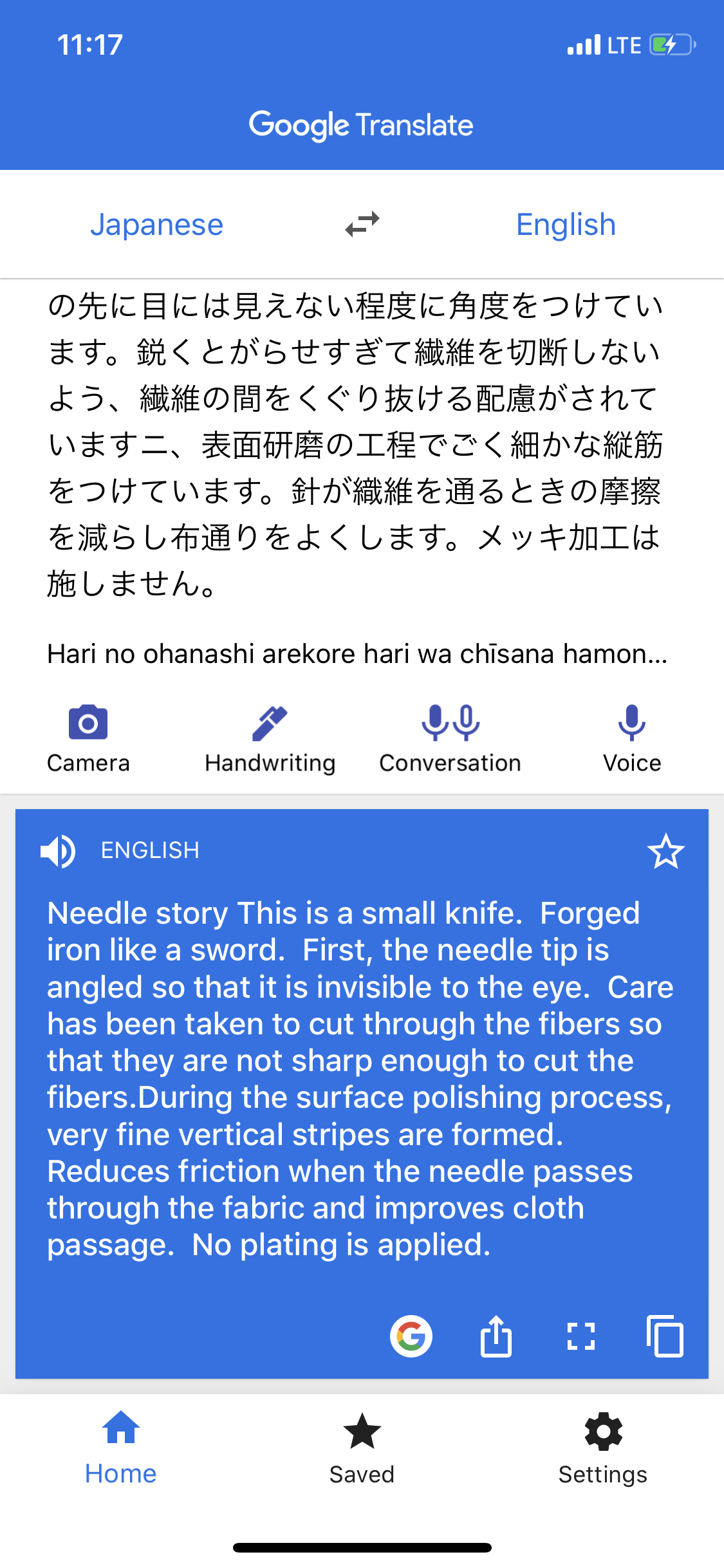Search the translation on Google

(411, 1336)
